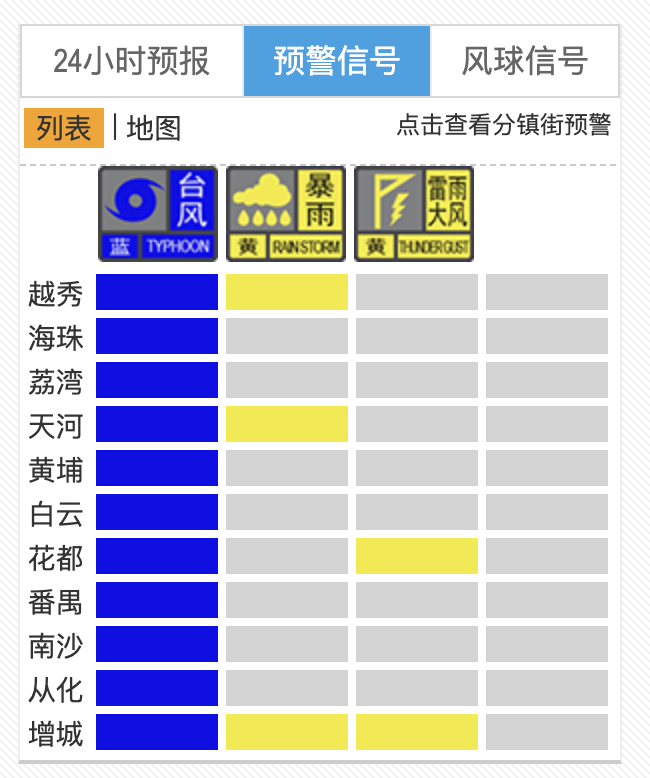650x778 pixels.
Task: Select the 预警信号 tab
Action: (x=337, y=61)
